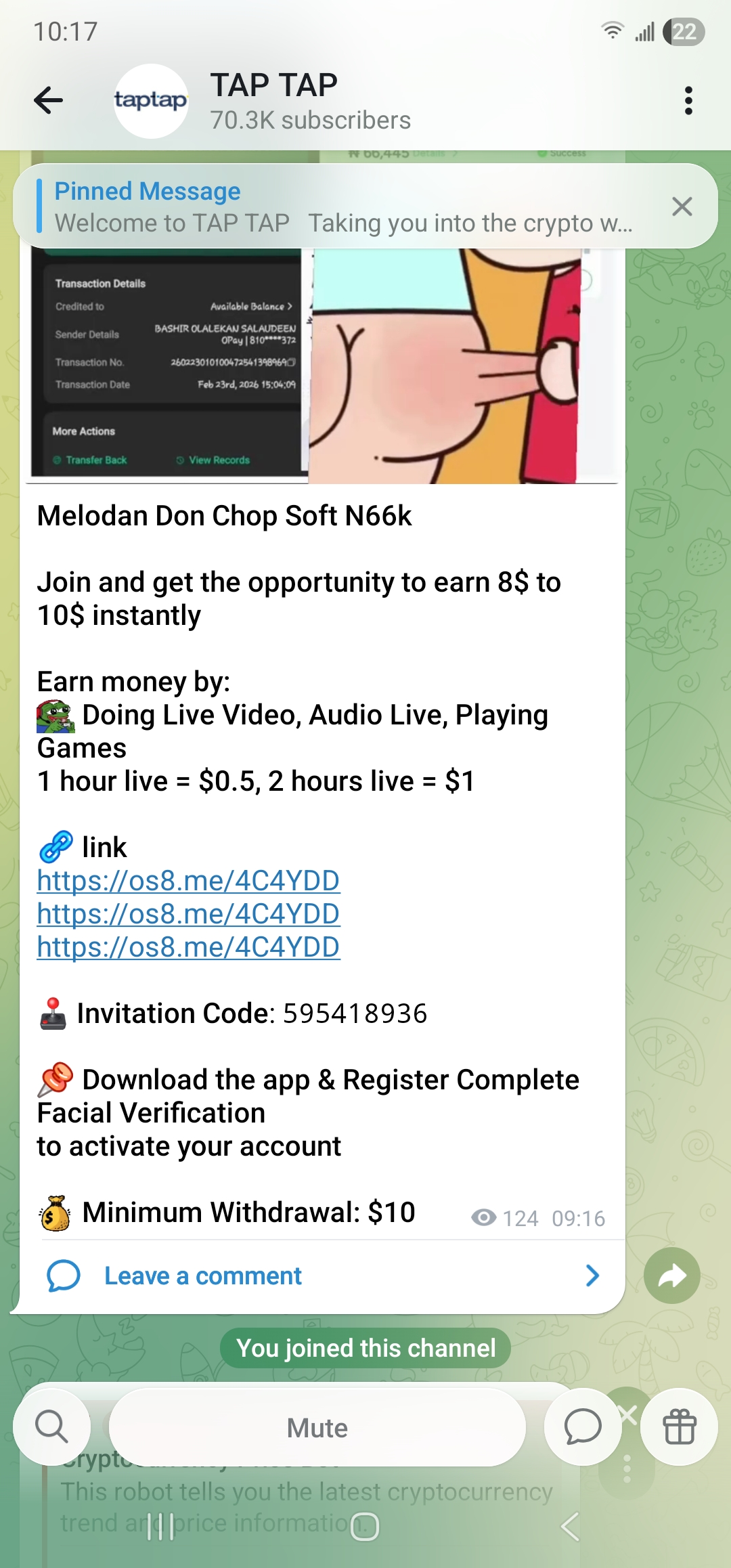
Task: Send a gift to the channel
Action: pyautogui.click(x=679, y=1427)
